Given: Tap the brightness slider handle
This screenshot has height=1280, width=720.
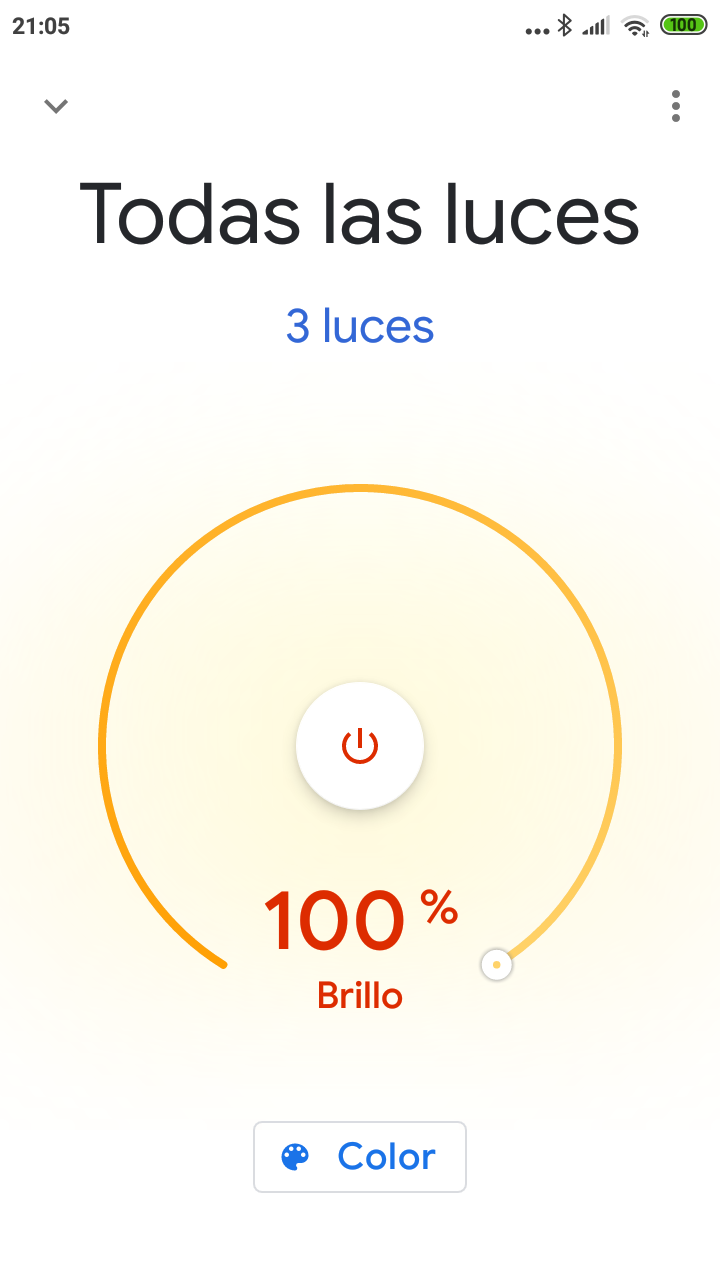Looking at the screenshot, I should click(496, 965).
